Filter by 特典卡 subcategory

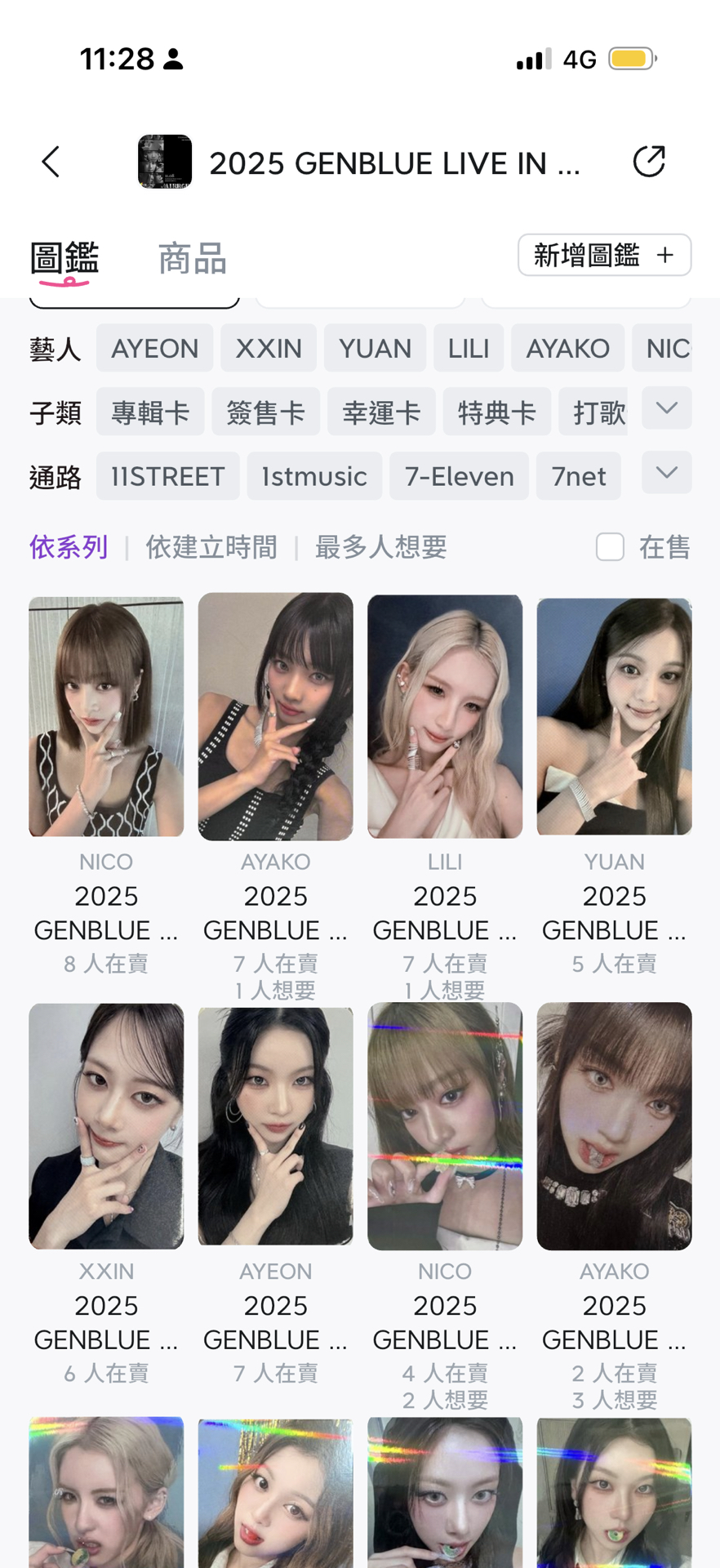point(496,412)
